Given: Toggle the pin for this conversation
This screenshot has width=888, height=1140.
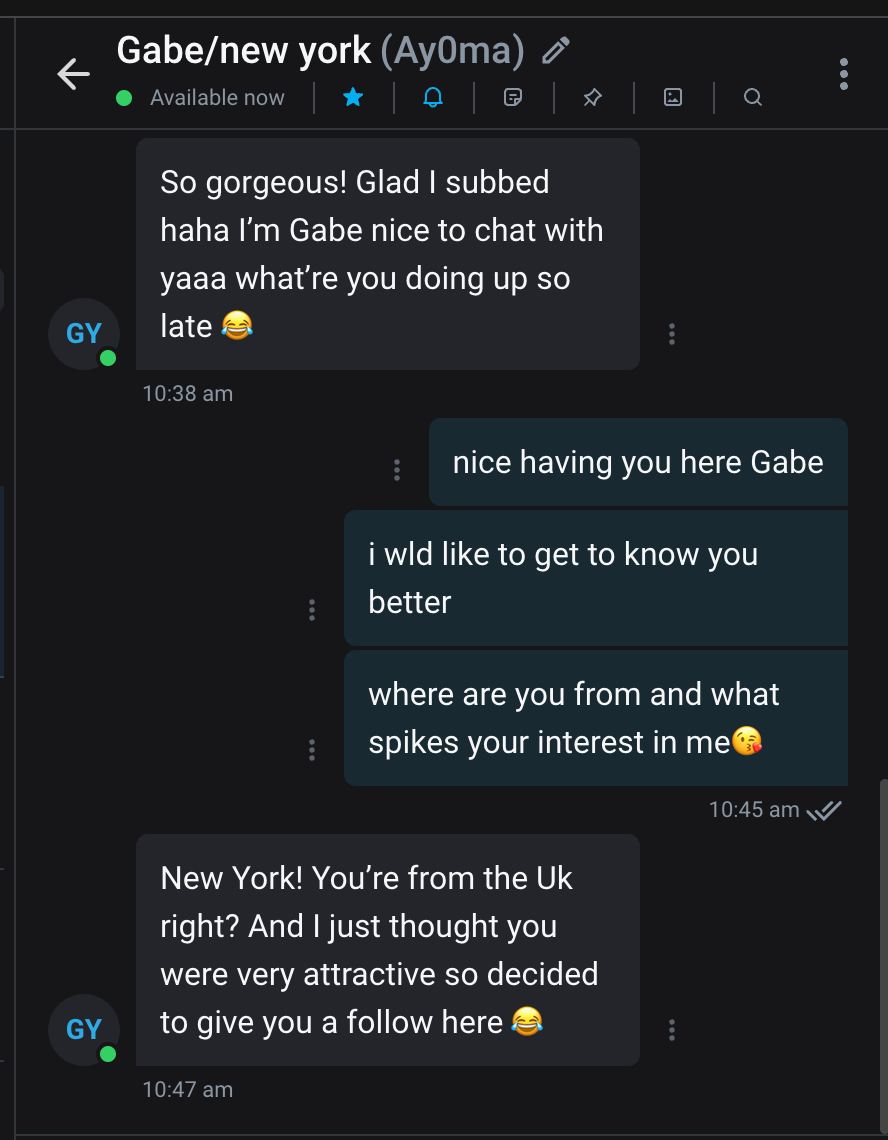Looking at the screenshot, I should point(592,97).
